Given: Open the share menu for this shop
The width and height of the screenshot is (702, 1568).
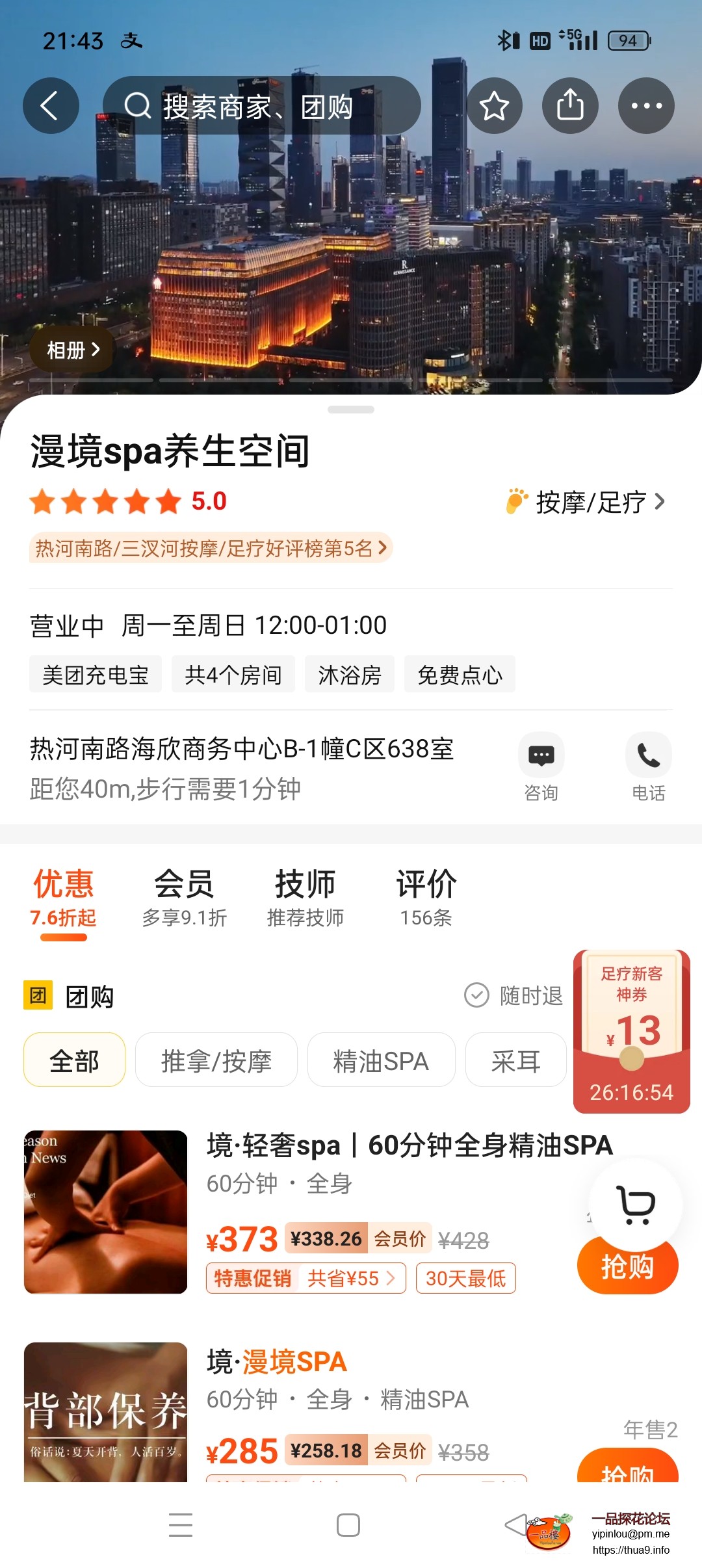Looking at the screenshot, I should point(570,105).
